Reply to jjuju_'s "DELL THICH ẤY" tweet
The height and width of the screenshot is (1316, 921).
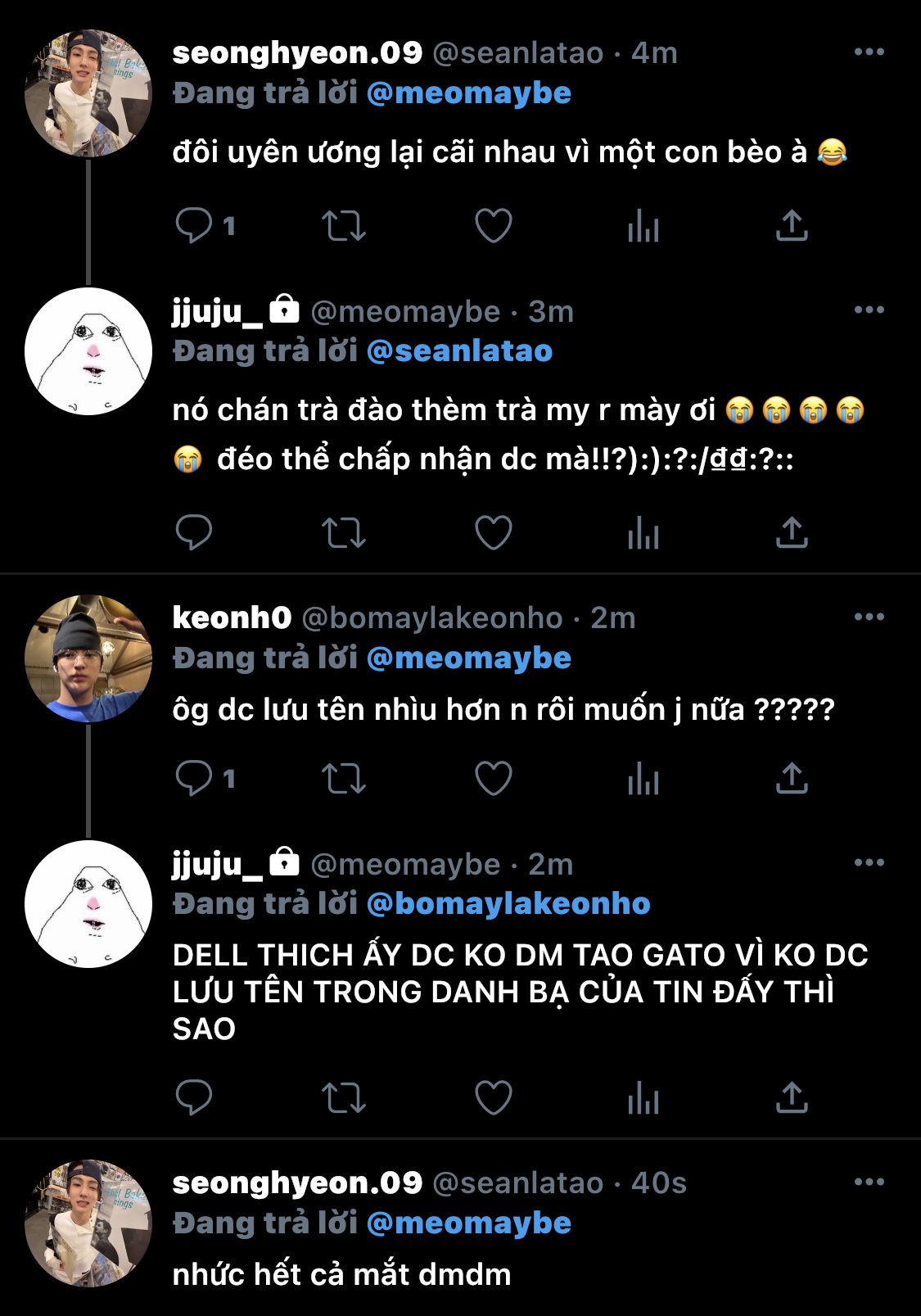tap(194, 1097)
